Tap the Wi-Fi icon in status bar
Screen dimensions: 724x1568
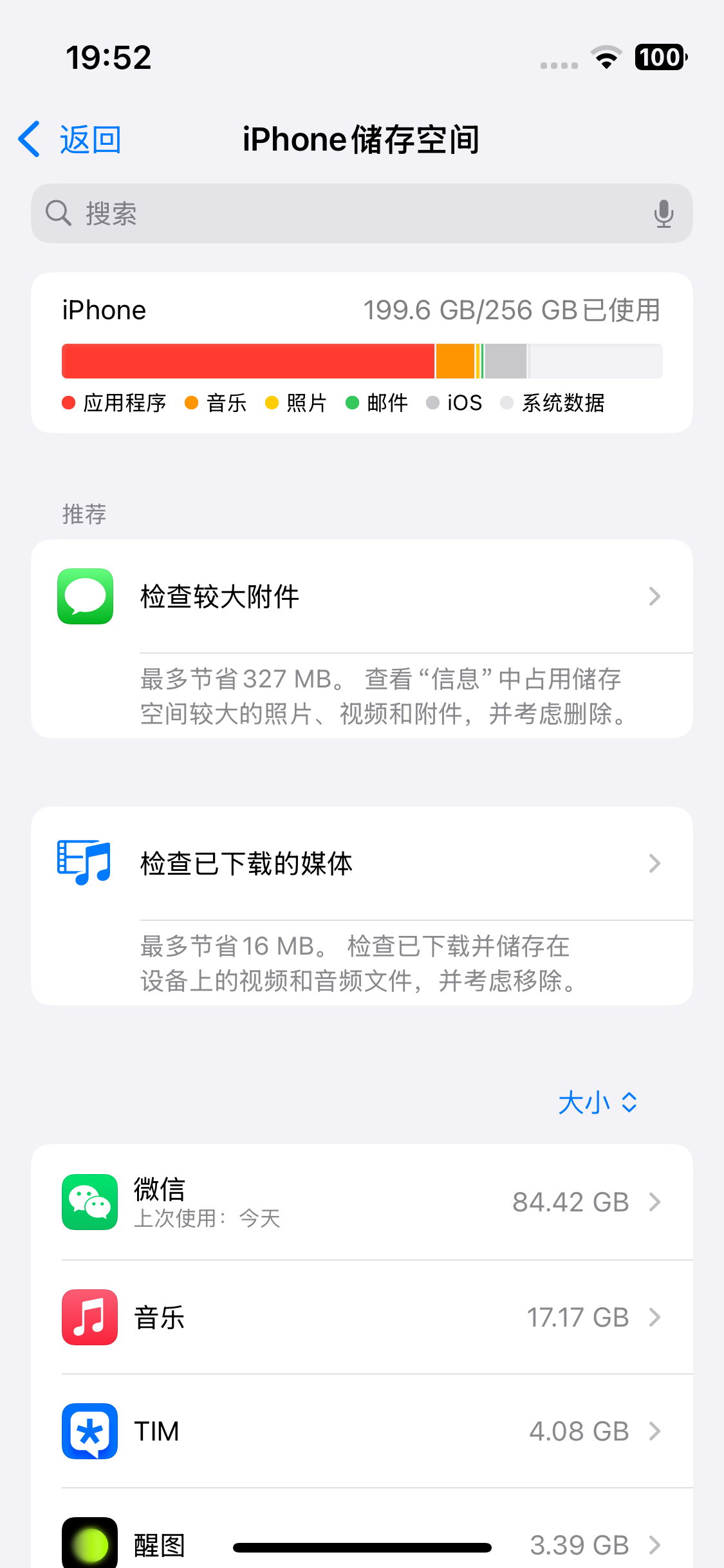click(x=606, y=57)
